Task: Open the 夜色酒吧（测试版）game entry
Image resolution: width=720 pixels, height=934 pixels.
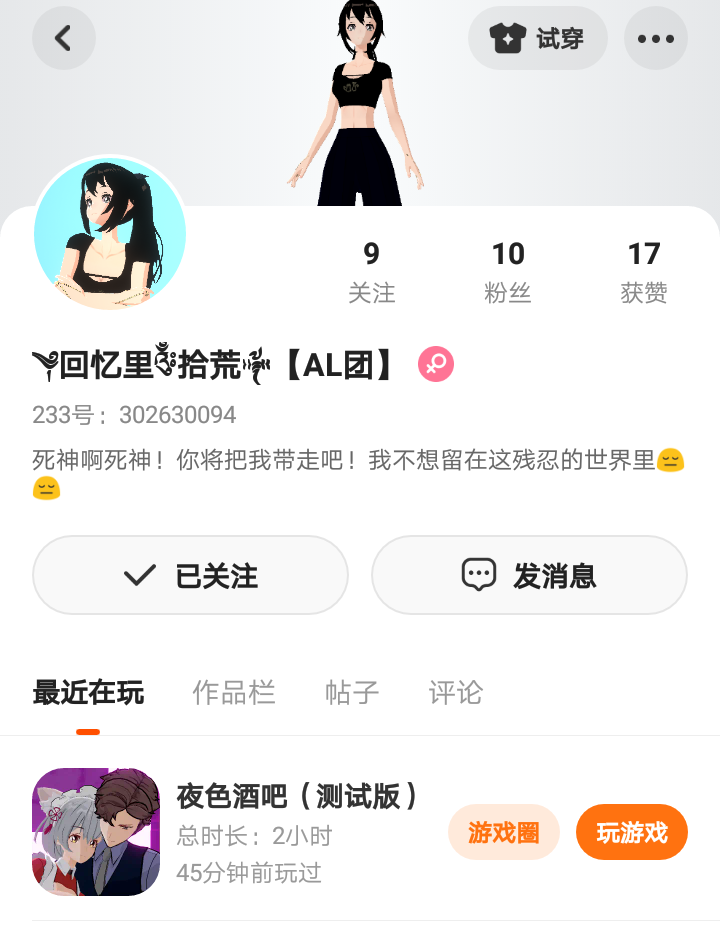Action: click(x=296, y=797)
